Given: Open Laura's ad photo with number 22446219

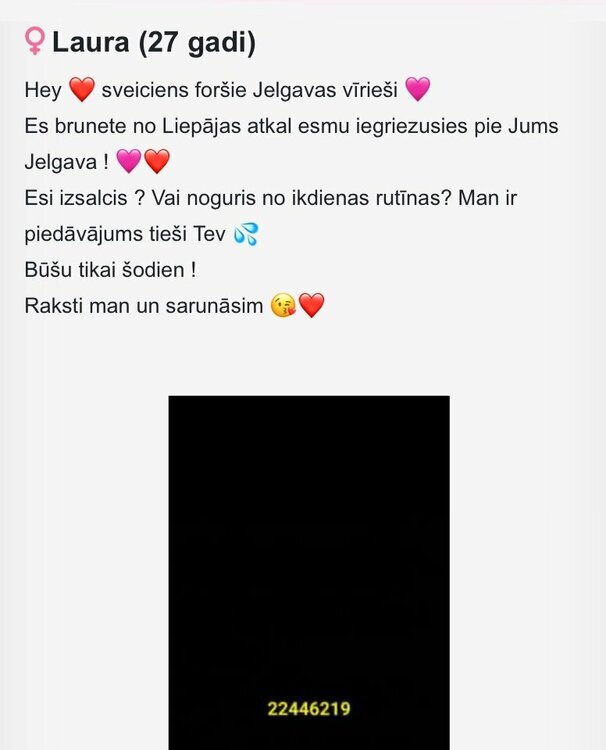Looking at the screenshot, I should pyautogui.click(x=308, y=572).
